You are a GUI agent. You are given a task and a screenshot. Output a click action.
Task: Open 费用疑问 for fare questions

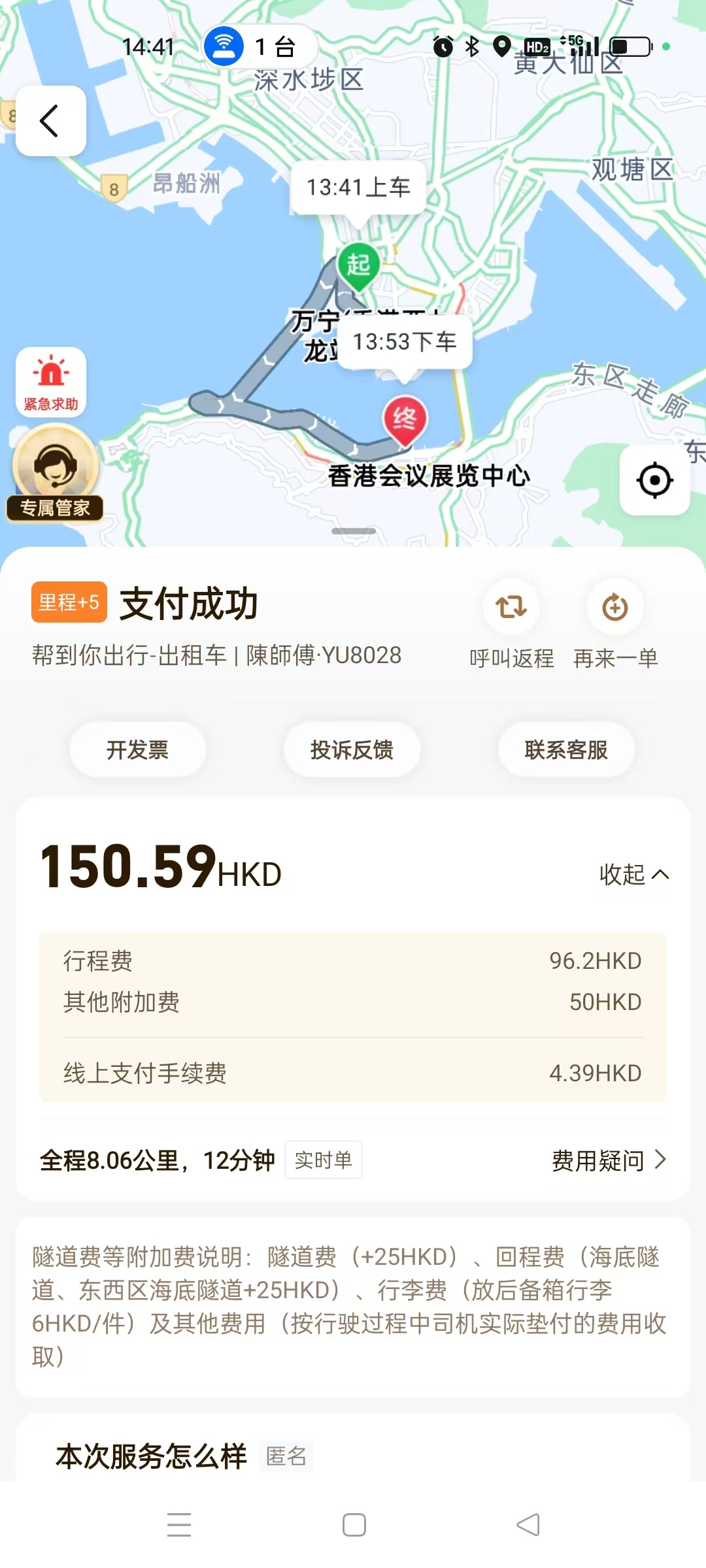[x=609, y=1160]
